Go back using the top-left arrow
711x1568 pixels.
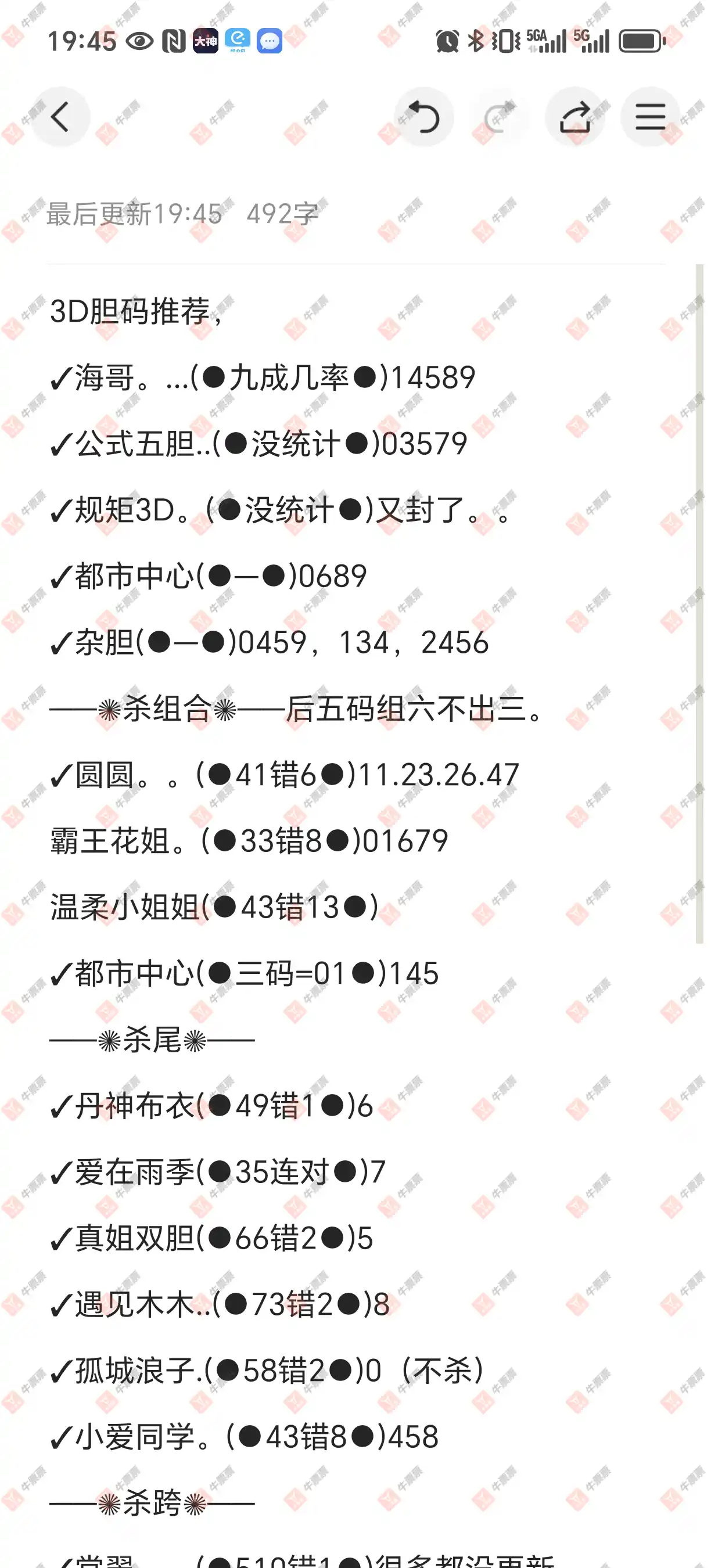(60, 117)
